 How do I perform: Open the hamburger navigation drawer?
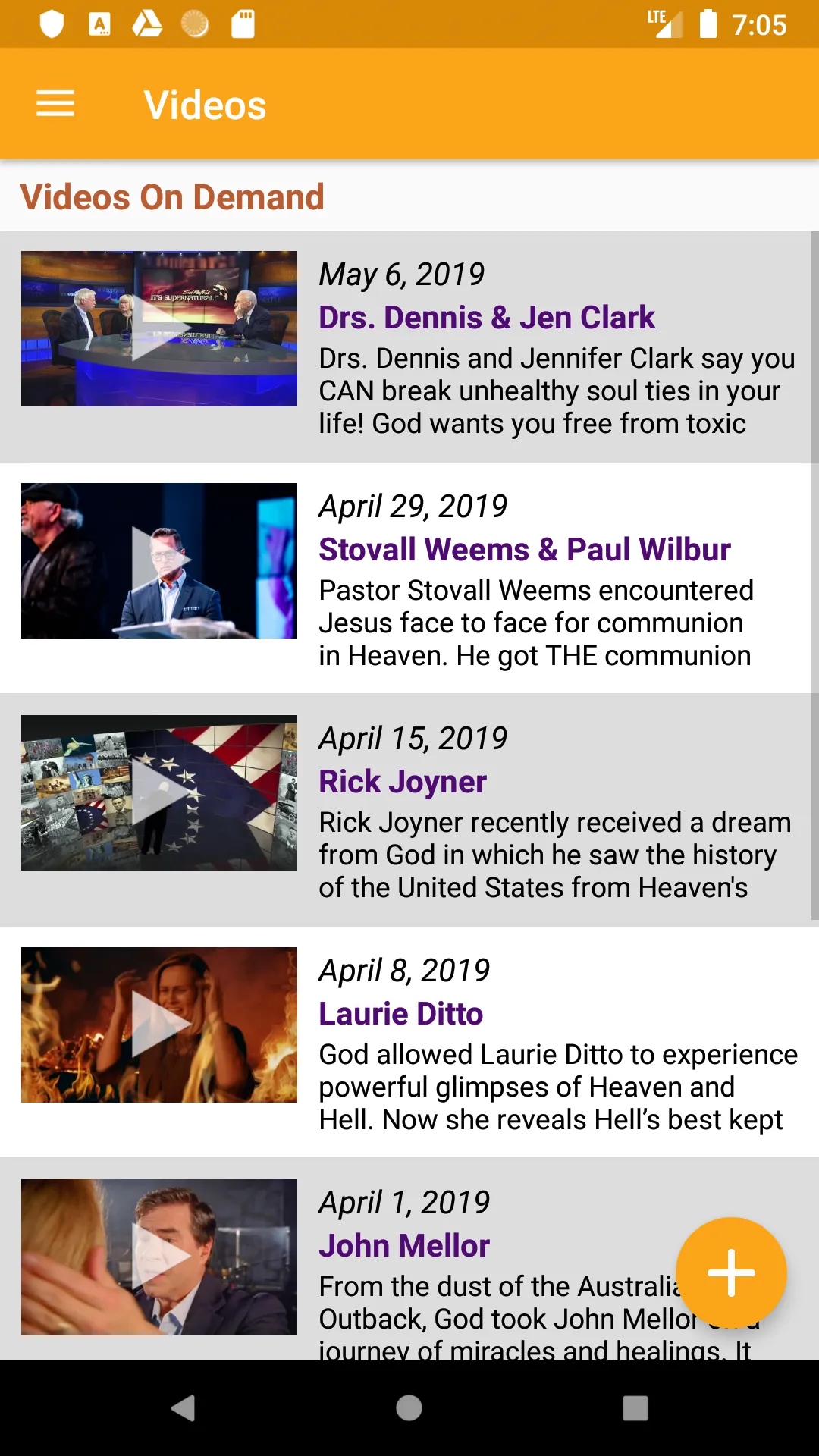55,104
